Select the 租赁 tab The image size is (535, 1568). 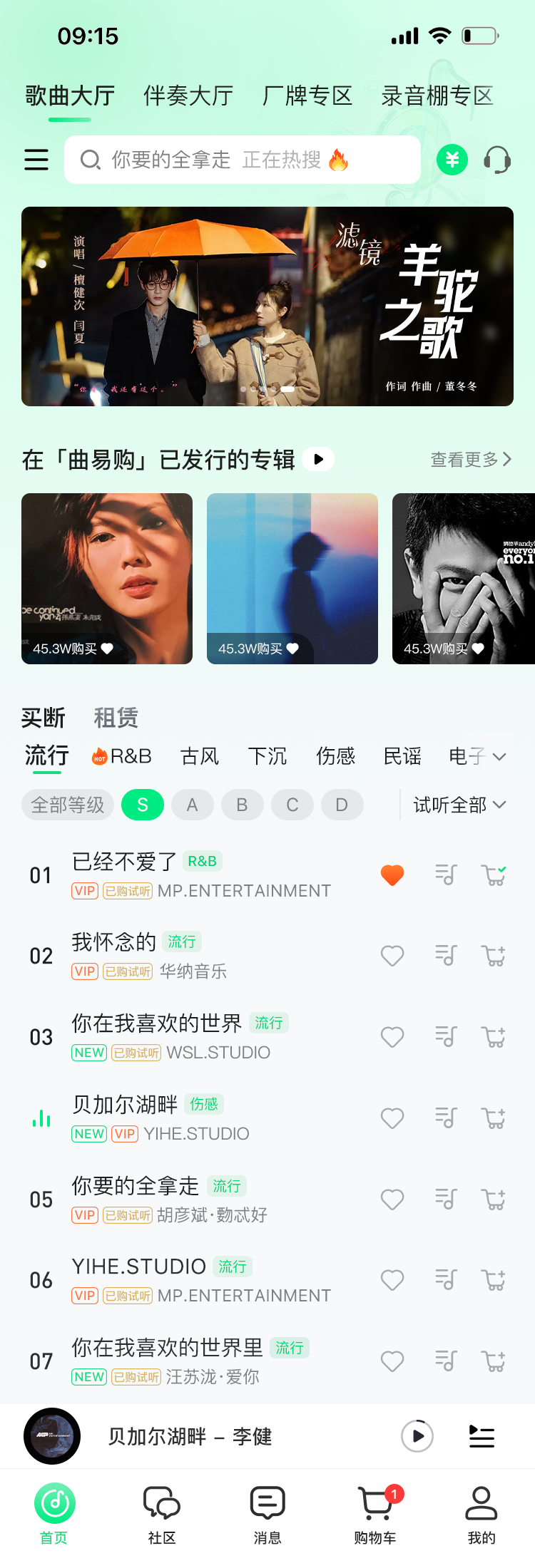point(116,718)
